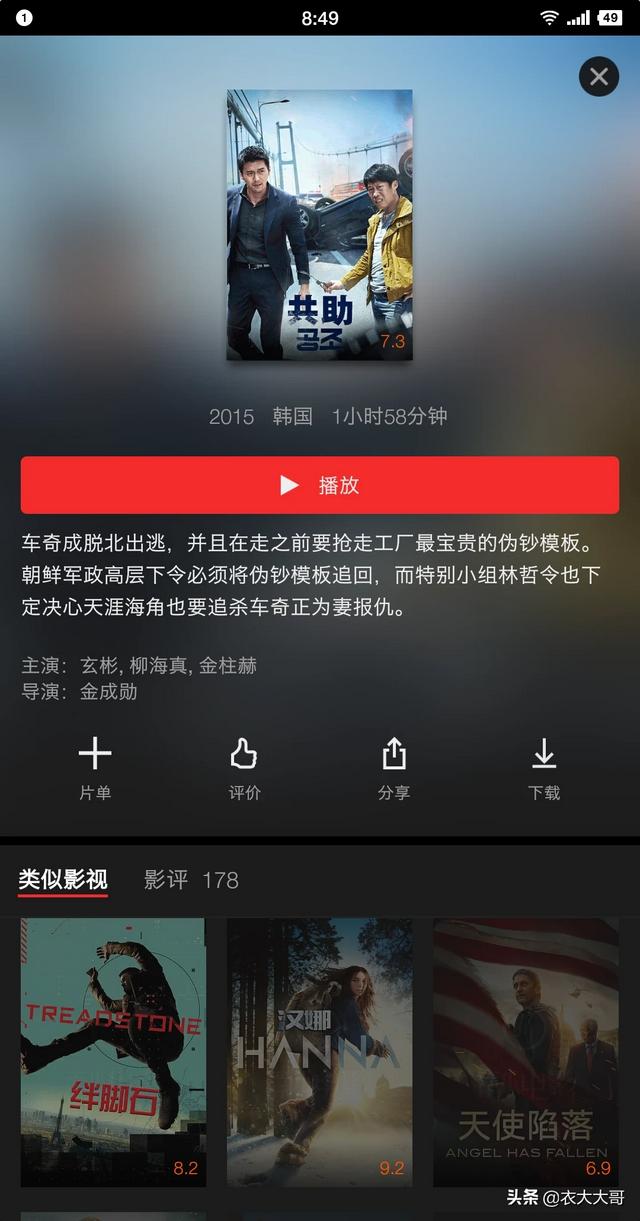Image resolution: width=640 pixels, height=1221 pixels.
Task: Open the 绊脚石 Treadstone poster
Action: point(113,1052)
